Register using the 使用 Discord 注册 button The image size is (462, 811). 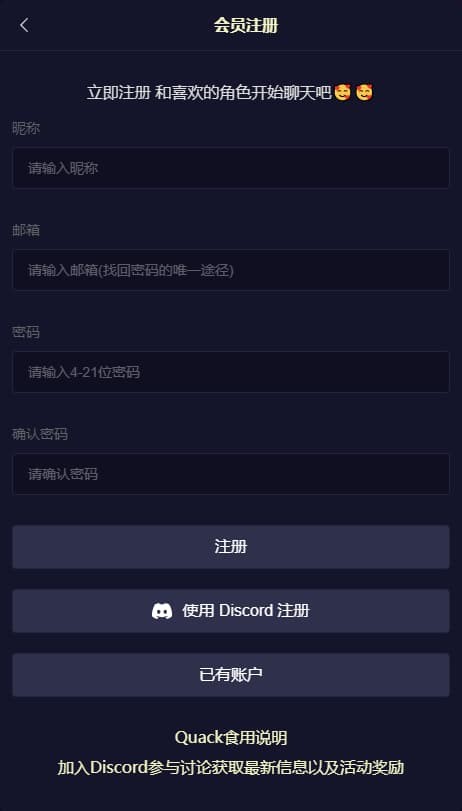(231, 611)
